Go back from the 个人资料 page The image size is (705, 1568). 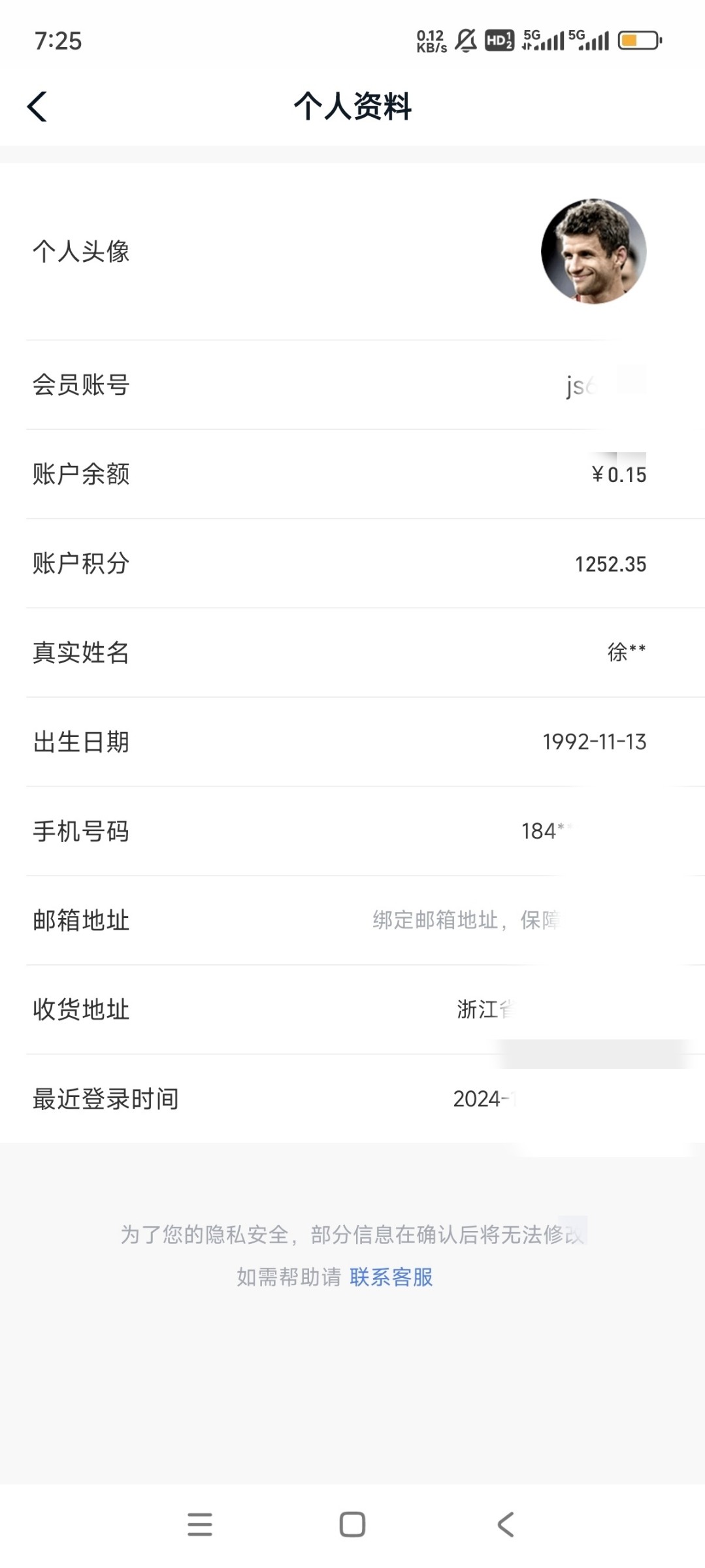click(37, 106)
